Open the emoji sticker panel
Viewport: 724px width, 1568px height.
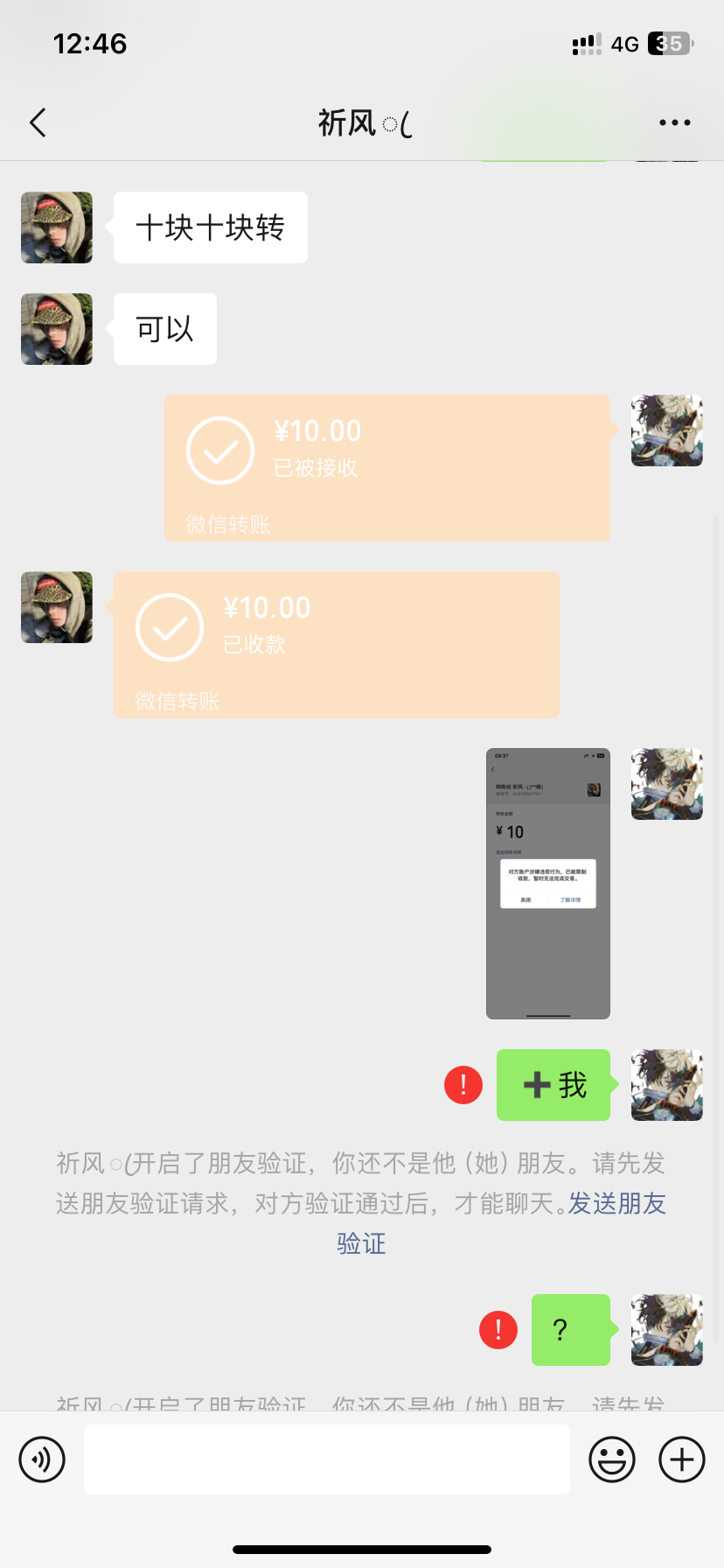click(611, 1459)
